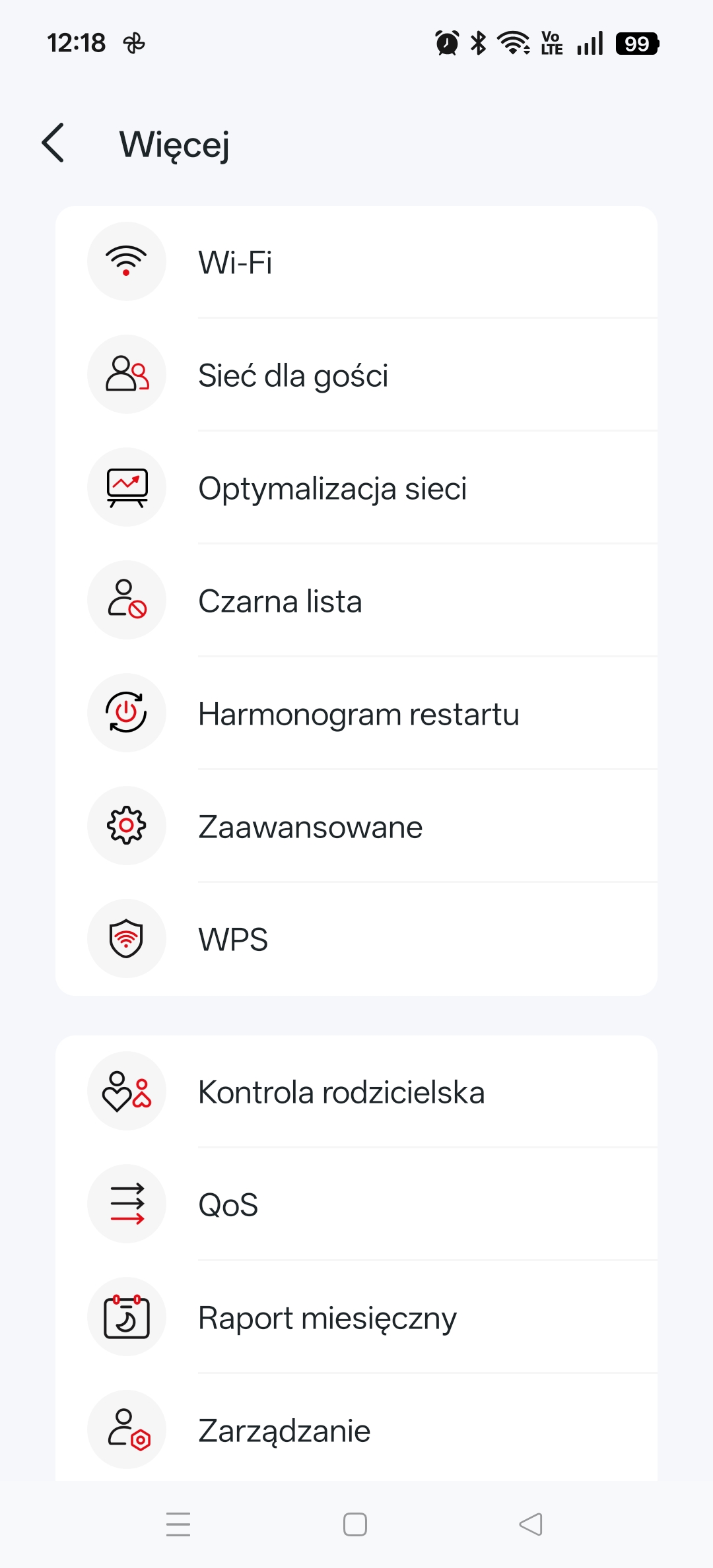Open Zarządzanie
Screen dimensions: 713x1568
pos(356,1429)
